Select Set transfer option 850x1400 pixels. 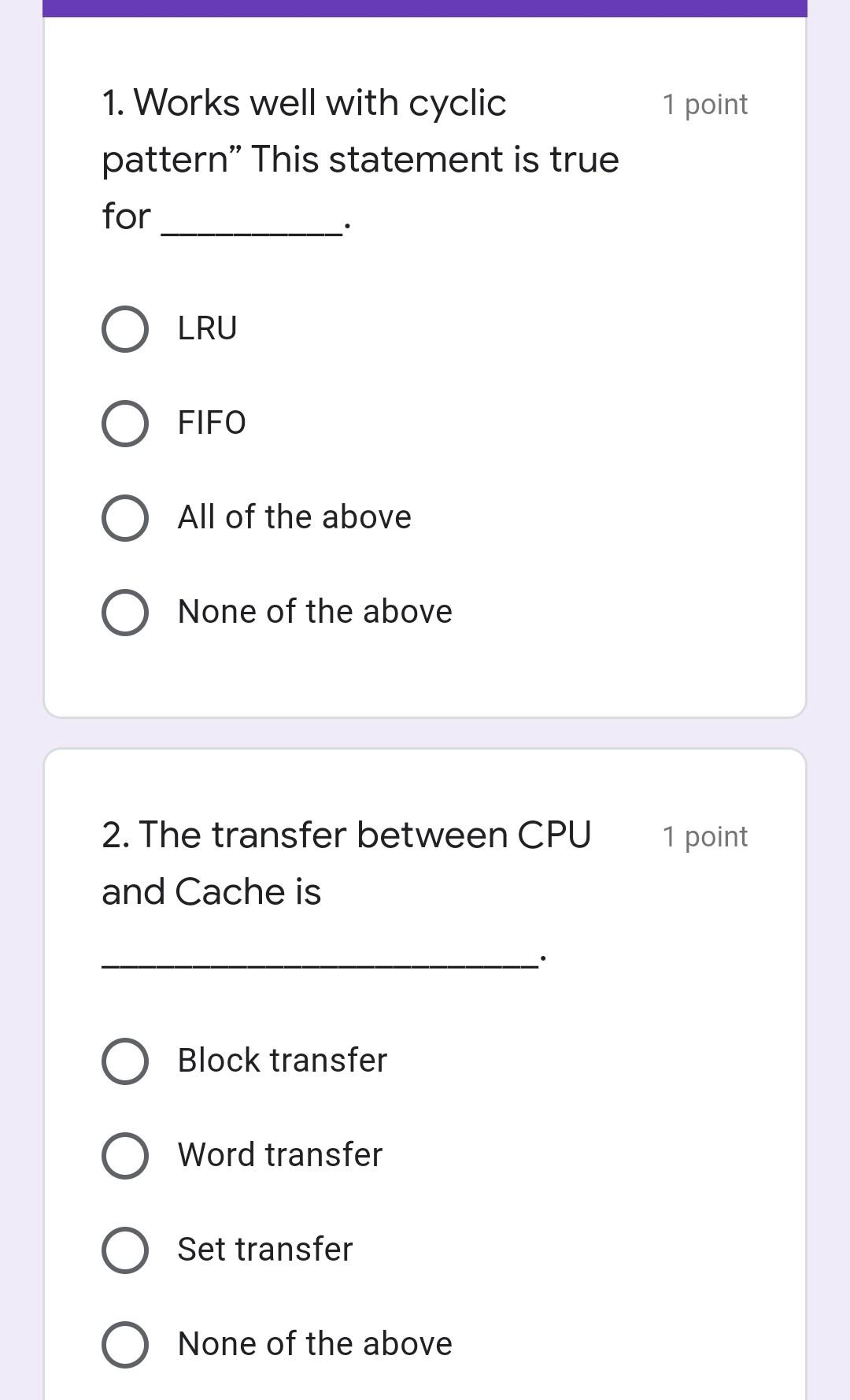point(125,1250)
